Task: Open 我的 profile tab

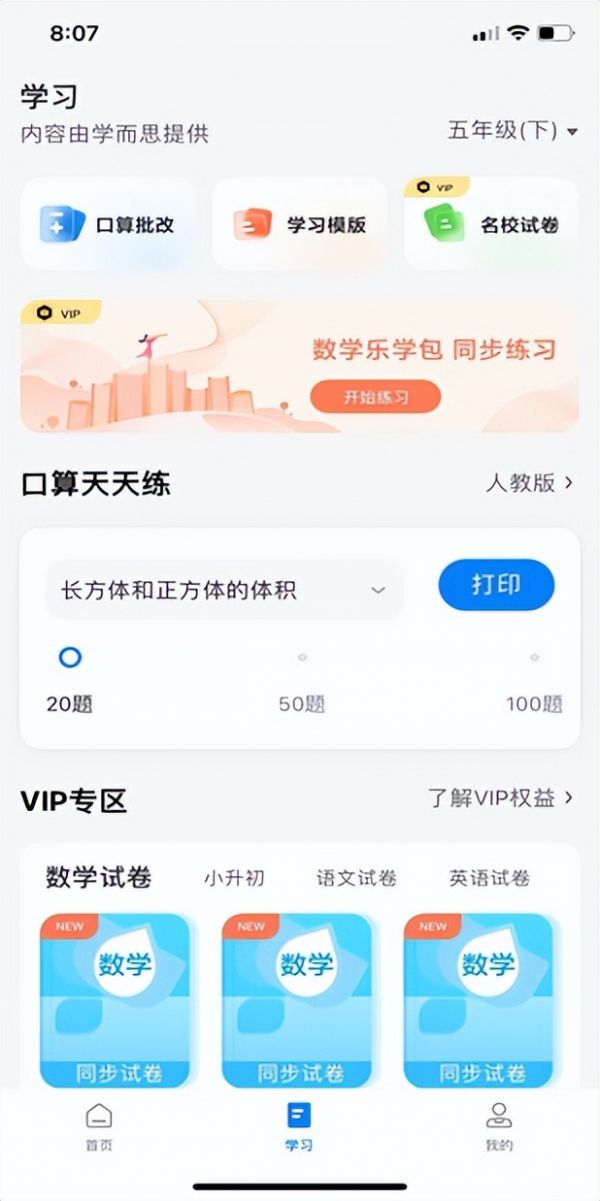Action: (498, 1126)
